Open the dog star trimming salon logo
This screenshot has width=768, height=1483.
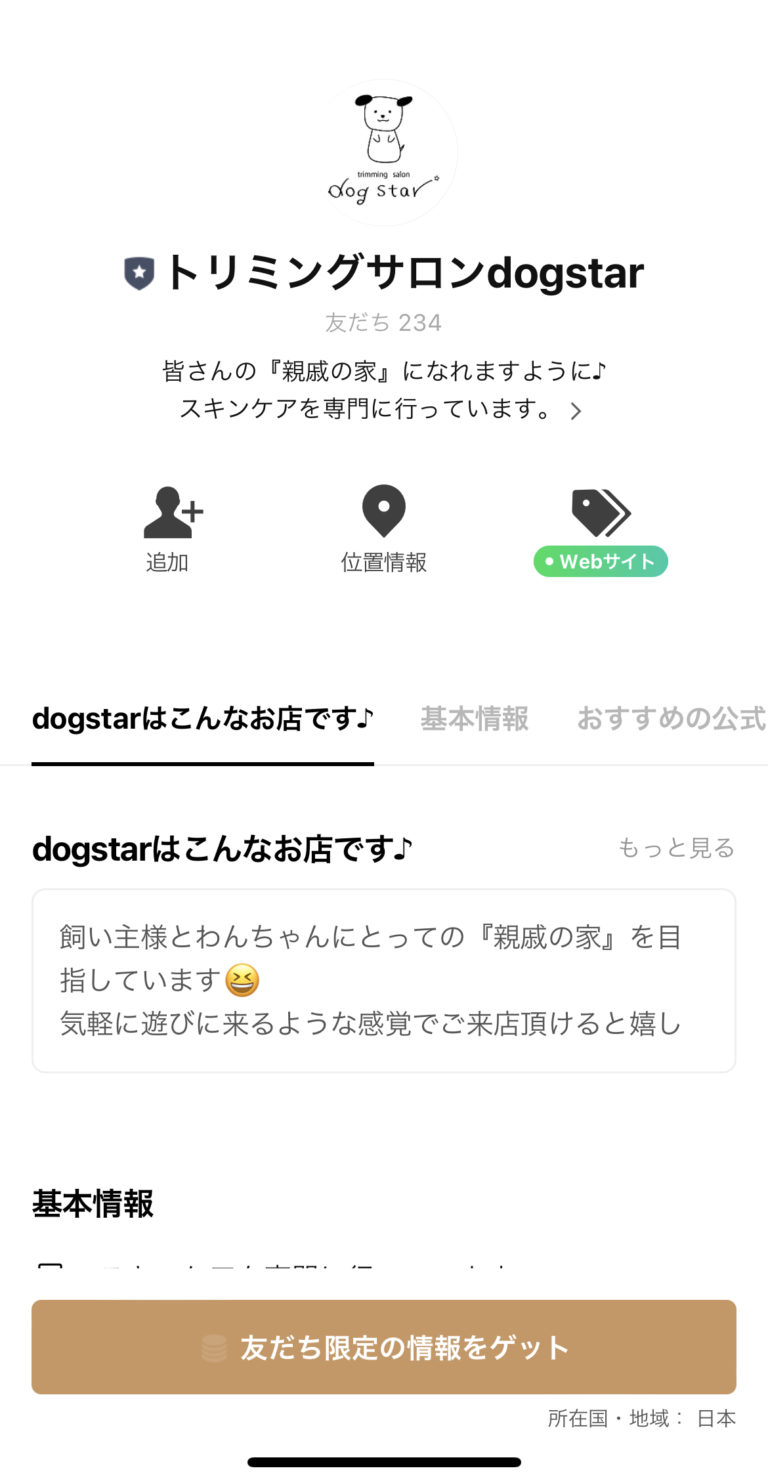click(x=385, y=152)
